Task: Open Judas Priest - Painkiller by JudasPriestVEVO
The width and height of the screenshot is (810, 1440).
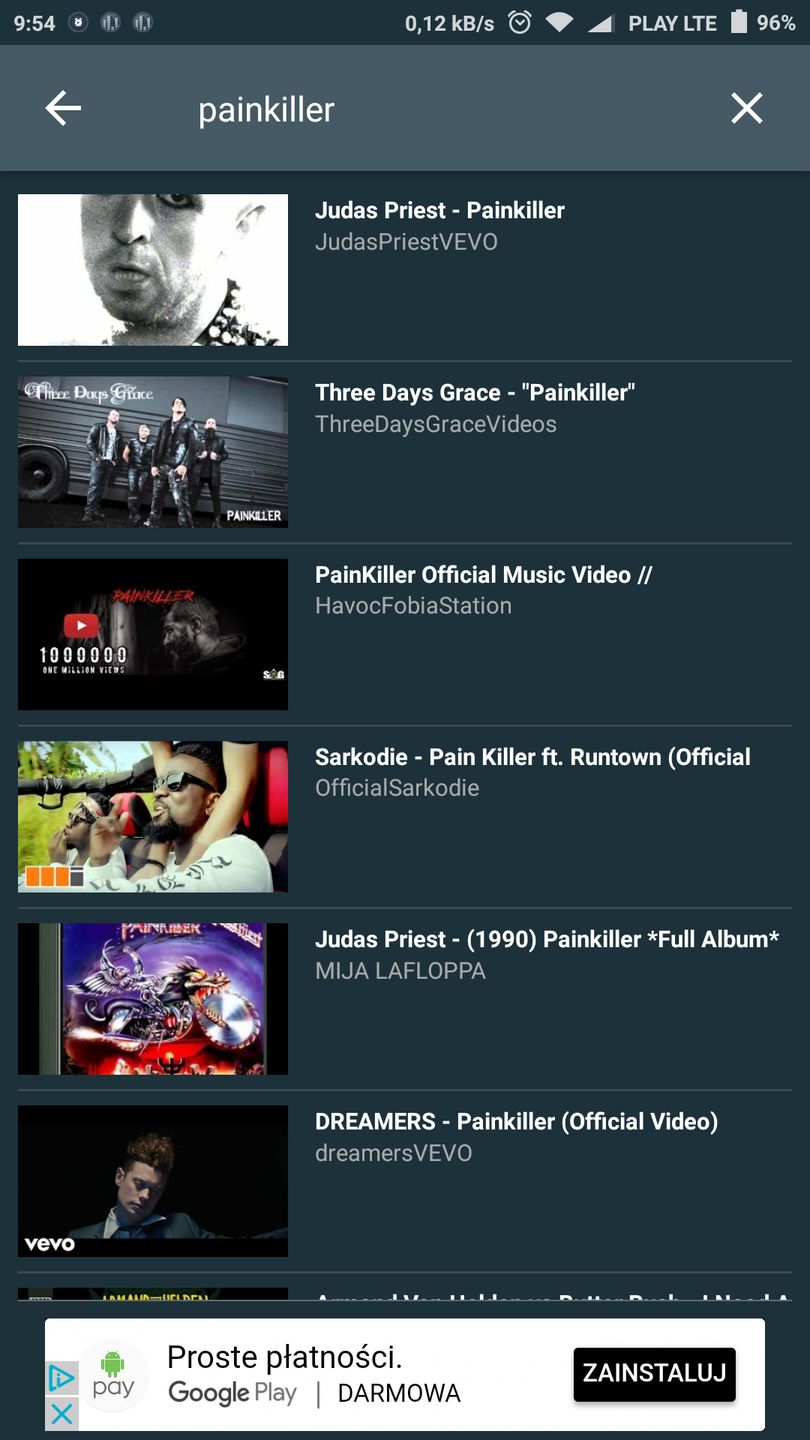Action: [404, 268]
